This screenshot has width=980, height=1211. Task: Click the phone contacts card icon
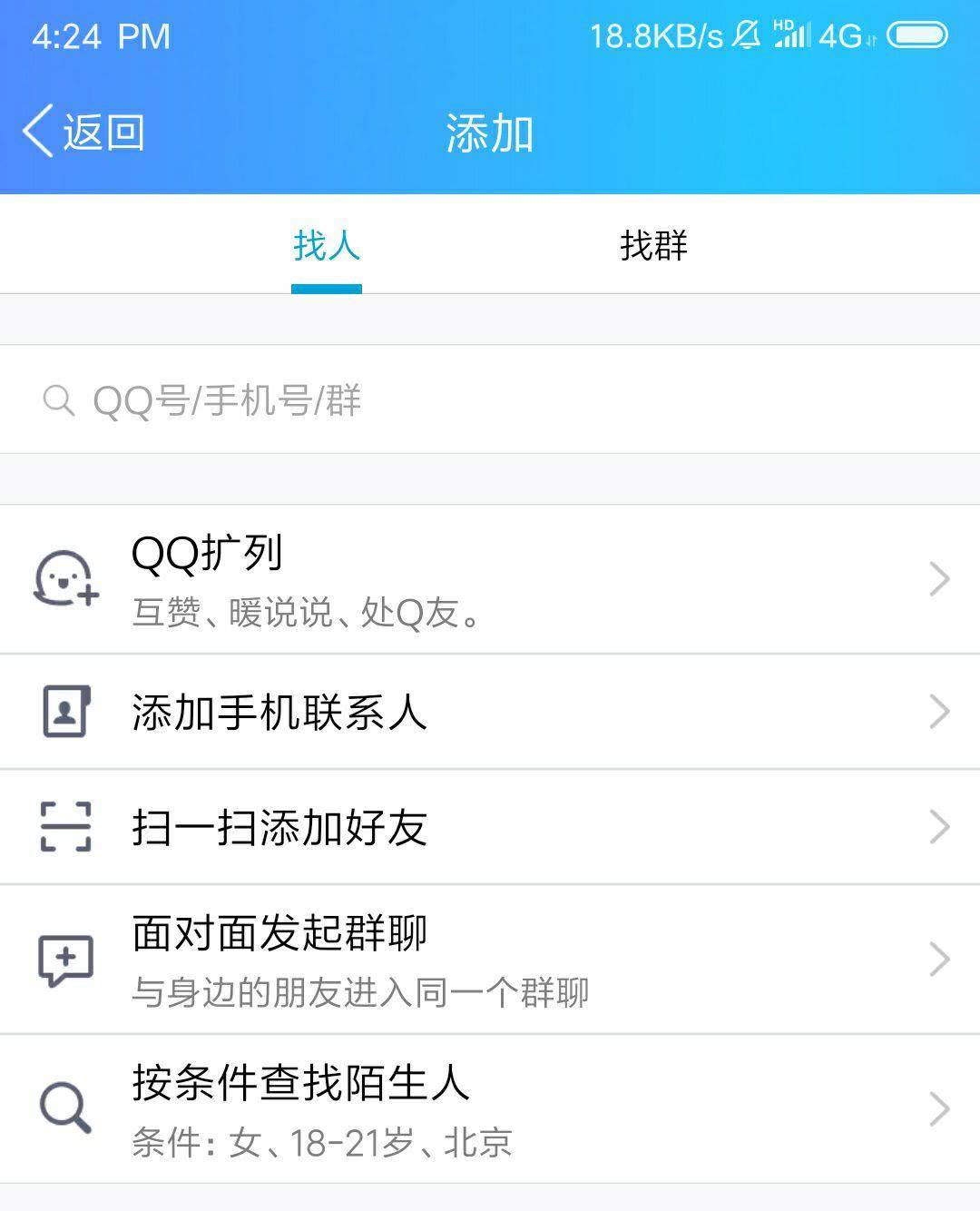click(65, 713)
